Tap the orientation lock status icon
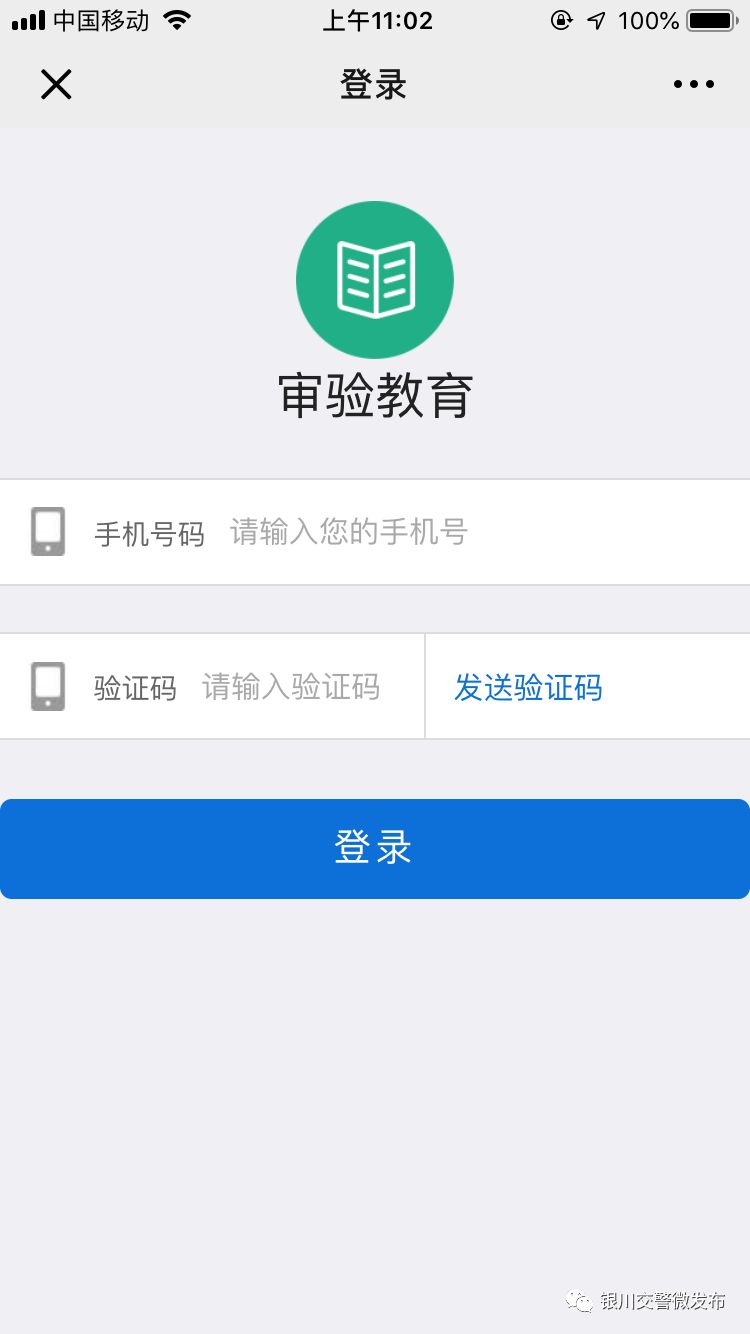Screen dimensions: 750x1334 (x=562, y=18)
